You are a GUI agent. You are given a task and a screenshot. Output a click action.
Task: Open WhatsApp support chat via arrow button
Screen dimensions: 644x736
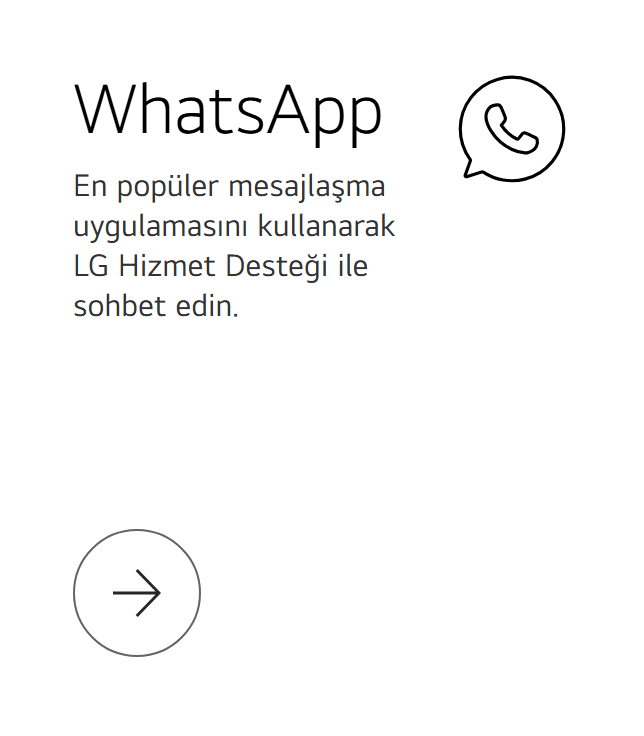[x=137, y=593]
